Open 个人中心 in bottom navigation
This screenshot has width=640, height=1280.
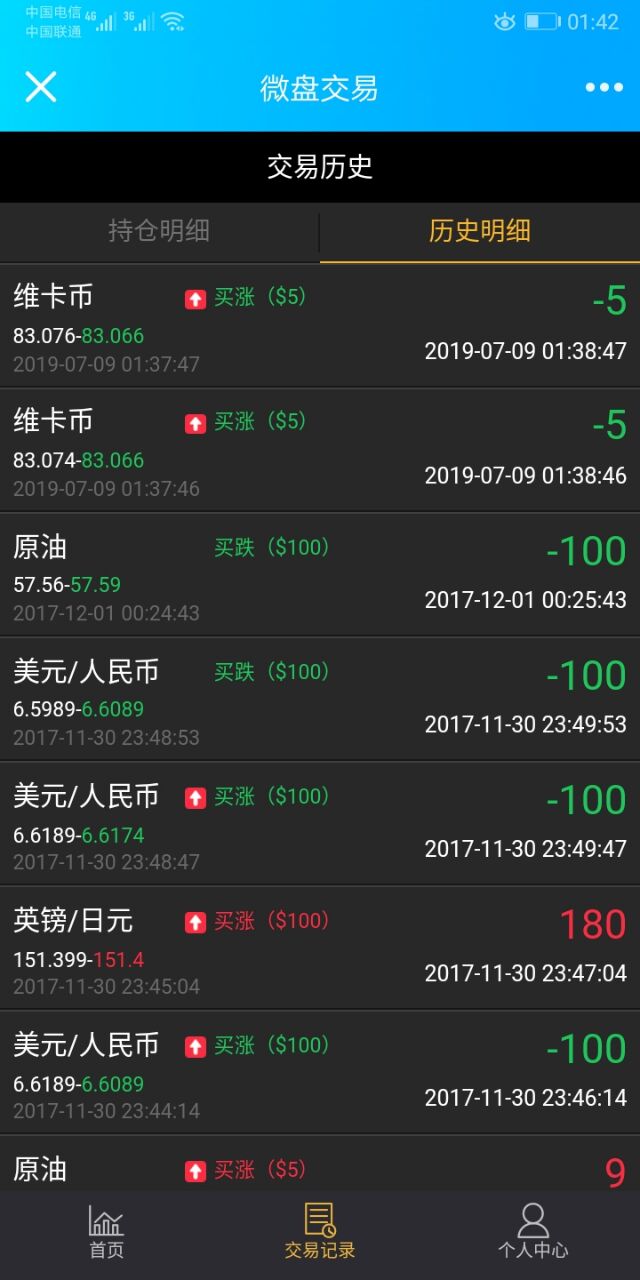point(533,1232)
